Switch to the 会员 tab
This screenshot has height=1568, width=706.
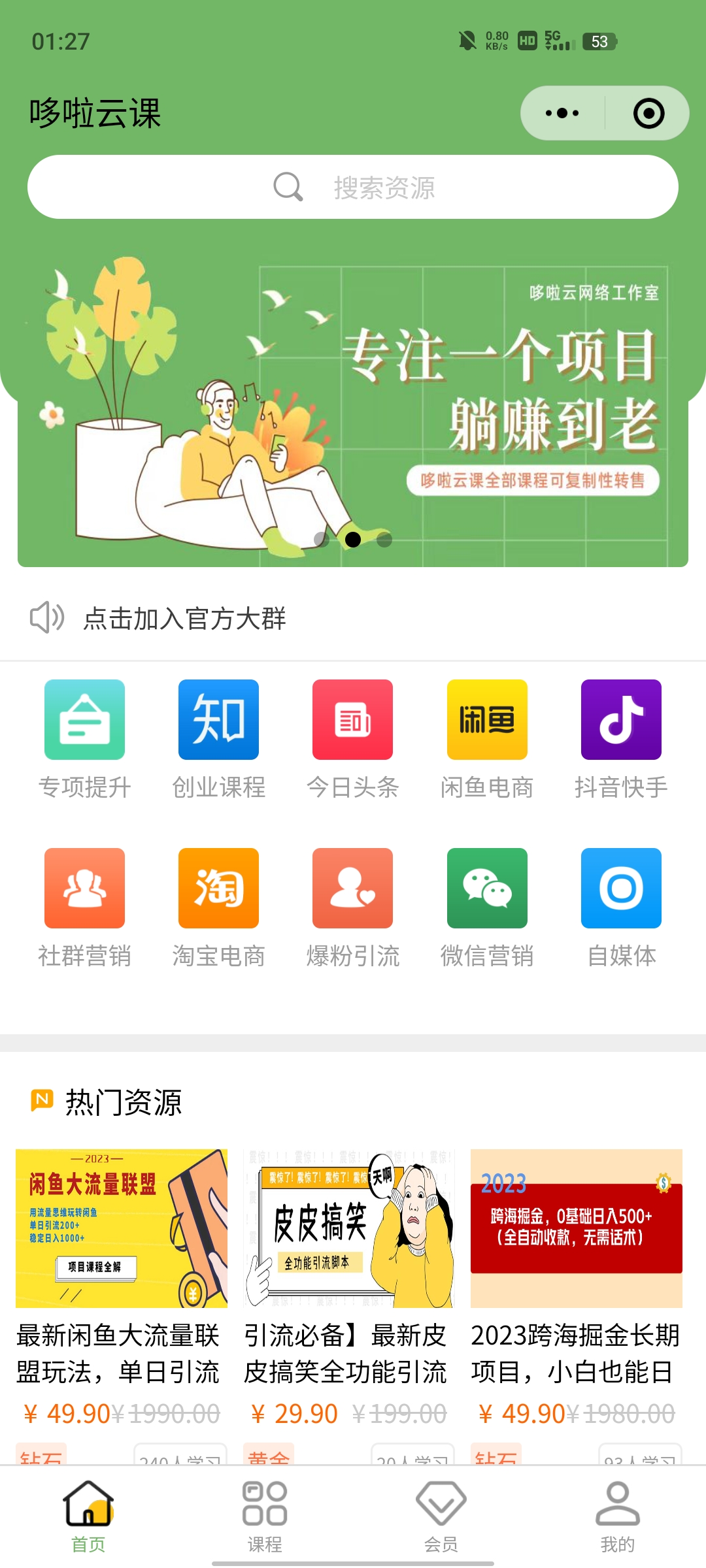[x=441, y=1503]
